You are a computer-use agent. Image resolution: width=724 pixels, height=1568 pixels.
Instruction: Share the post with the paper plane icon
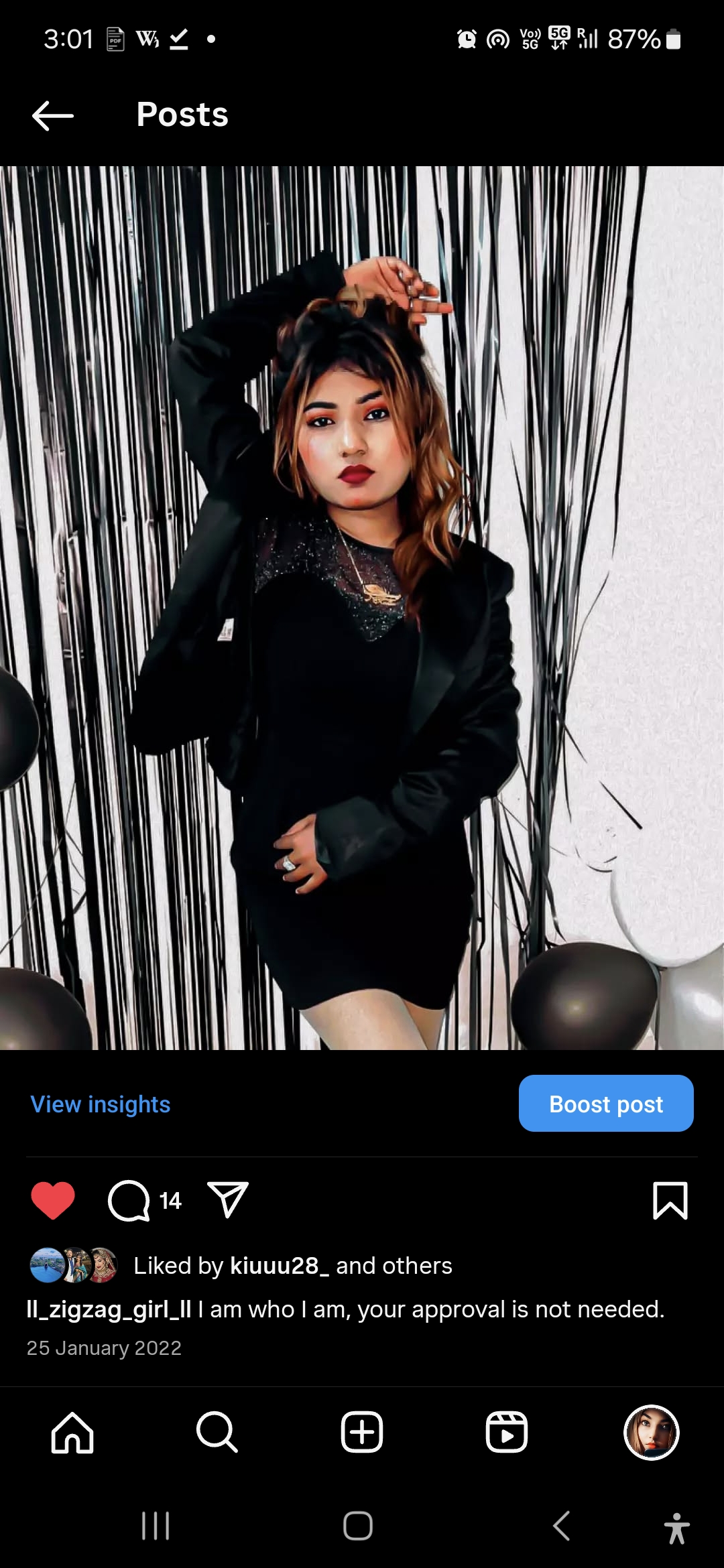click(228, 1199)
